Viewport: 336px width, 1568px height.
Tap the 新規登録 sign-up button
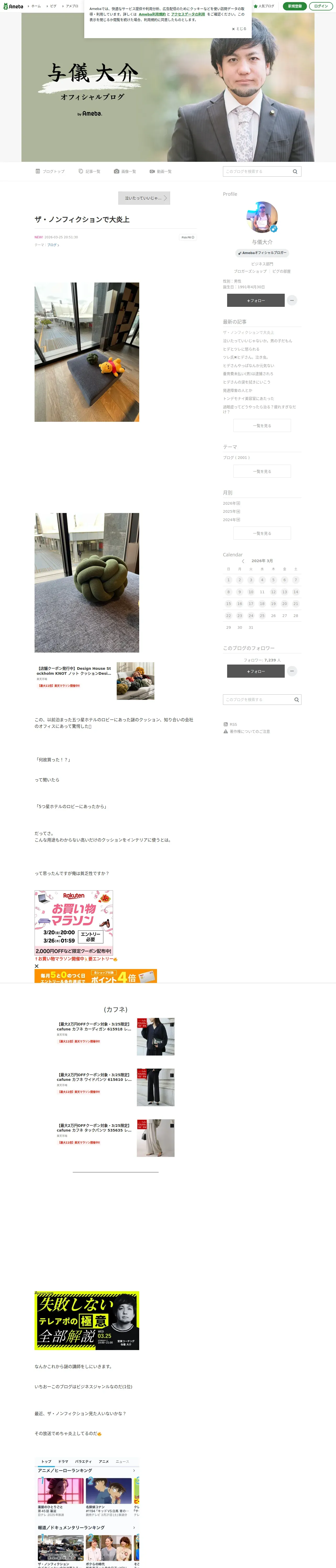[x=295, y=6]
